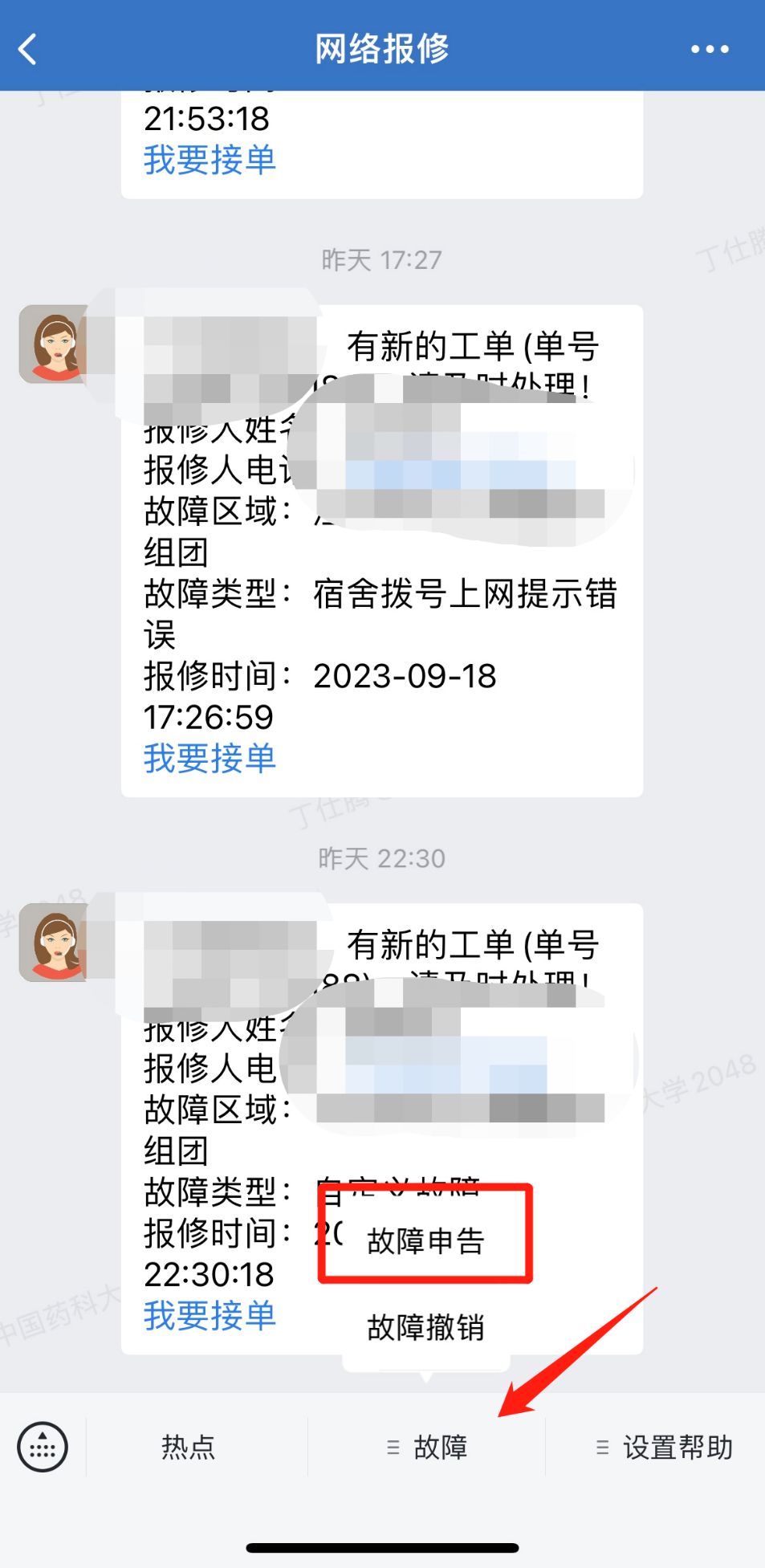Open the 设置帮助 menu
This screenshot has height=1568, width=765.
pyautogui.click(x=665, y=1447)
